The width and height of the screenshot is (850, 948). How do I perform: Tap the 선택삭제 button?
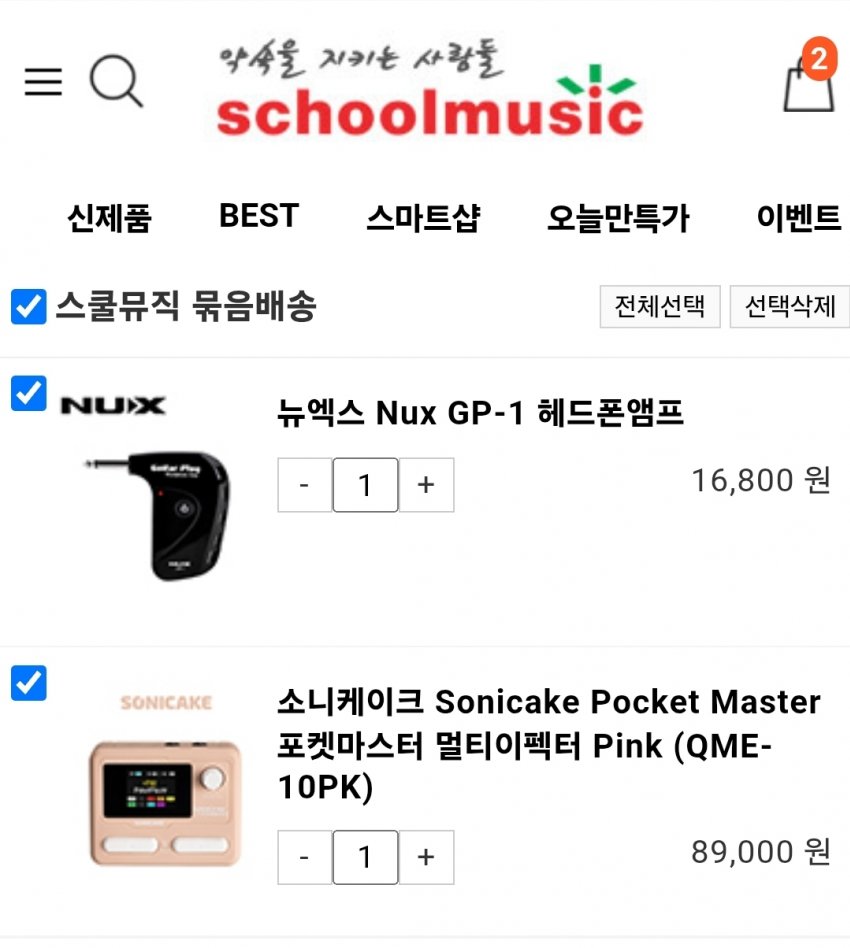(789, 306)
